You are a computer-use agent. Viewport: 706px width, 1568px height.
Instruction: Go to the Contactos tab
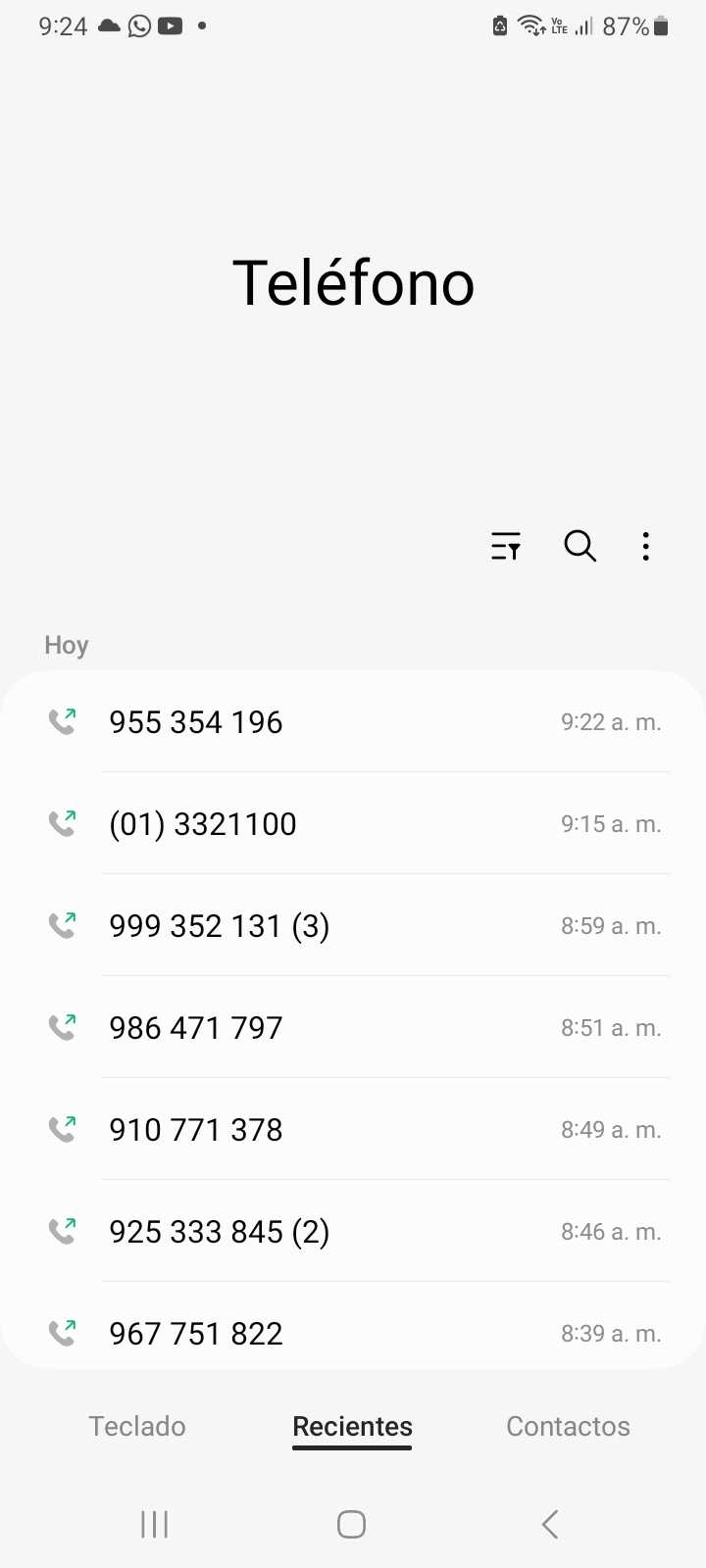(568, 1426)
